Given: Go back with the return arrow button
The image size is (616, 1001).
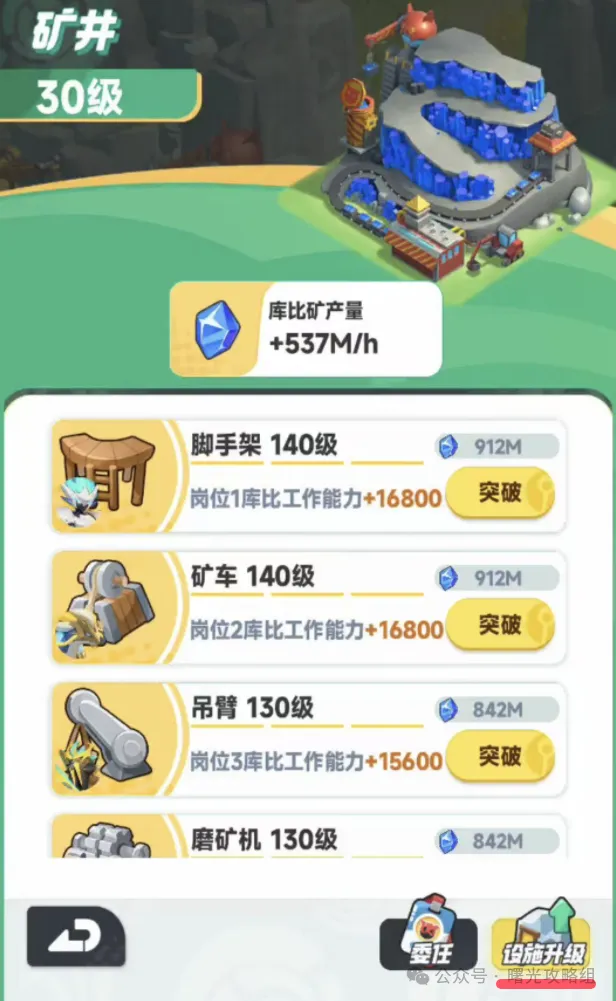Looking at the screenshot, I should click(76, 937).
